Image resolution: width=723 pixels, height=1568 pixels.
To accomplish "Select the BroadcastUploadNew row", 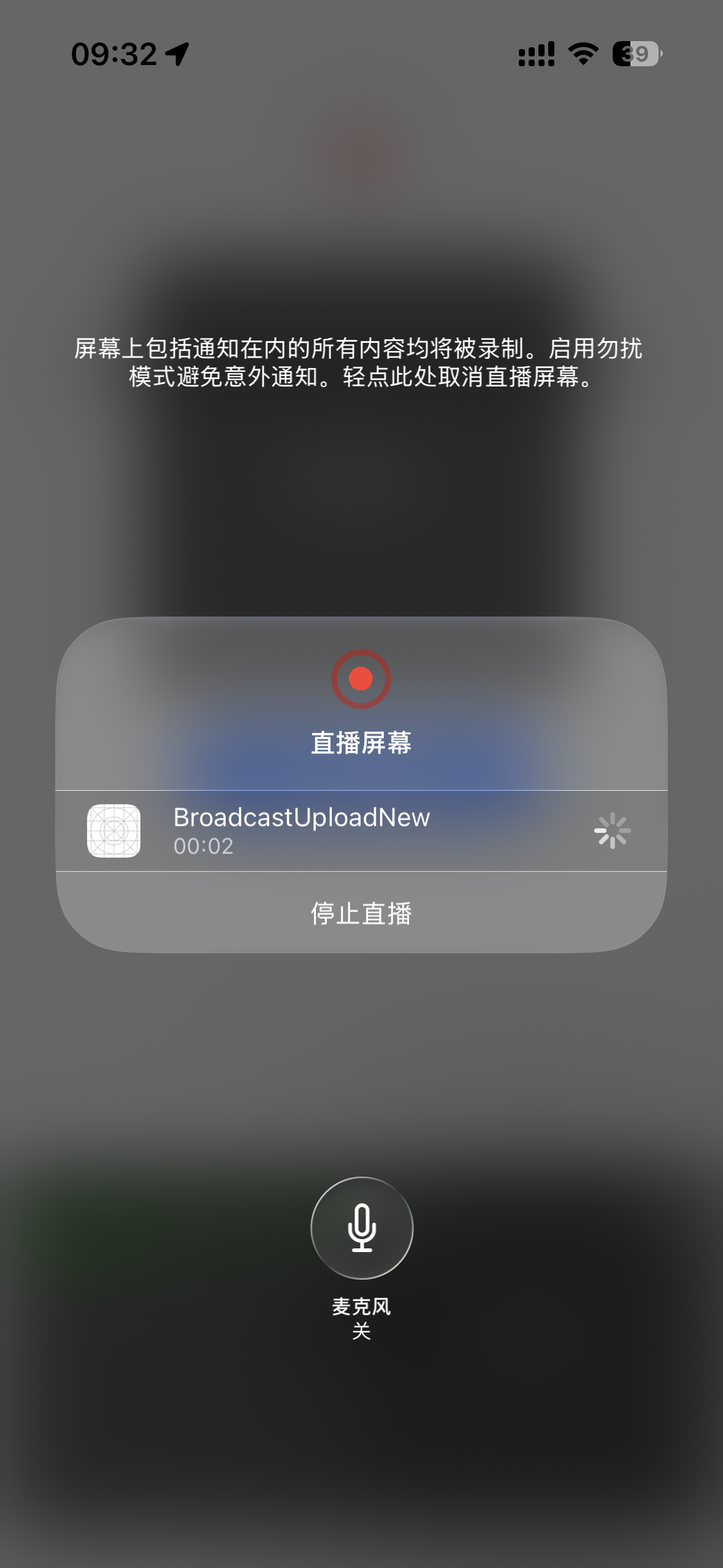I will coord(361,831).
